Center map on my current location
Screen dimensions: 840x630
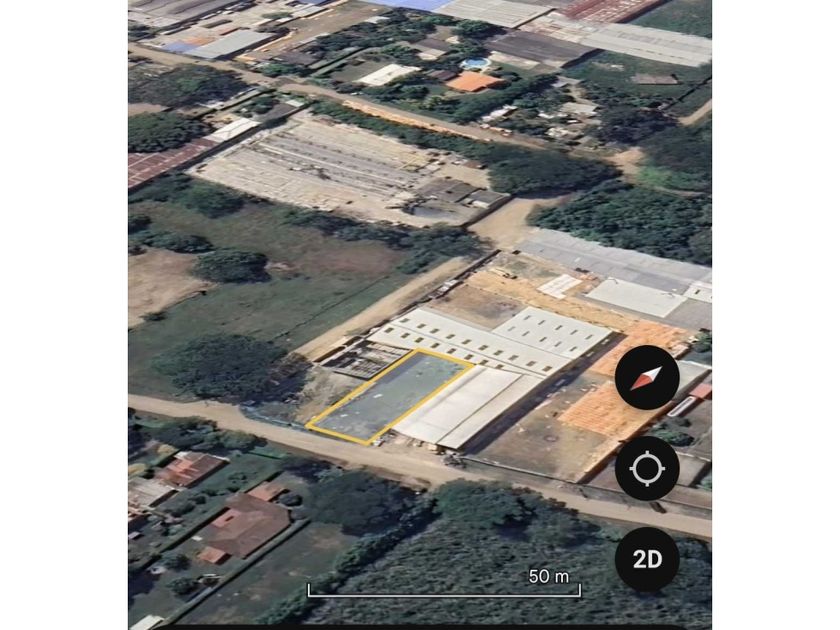coord(647,468)
